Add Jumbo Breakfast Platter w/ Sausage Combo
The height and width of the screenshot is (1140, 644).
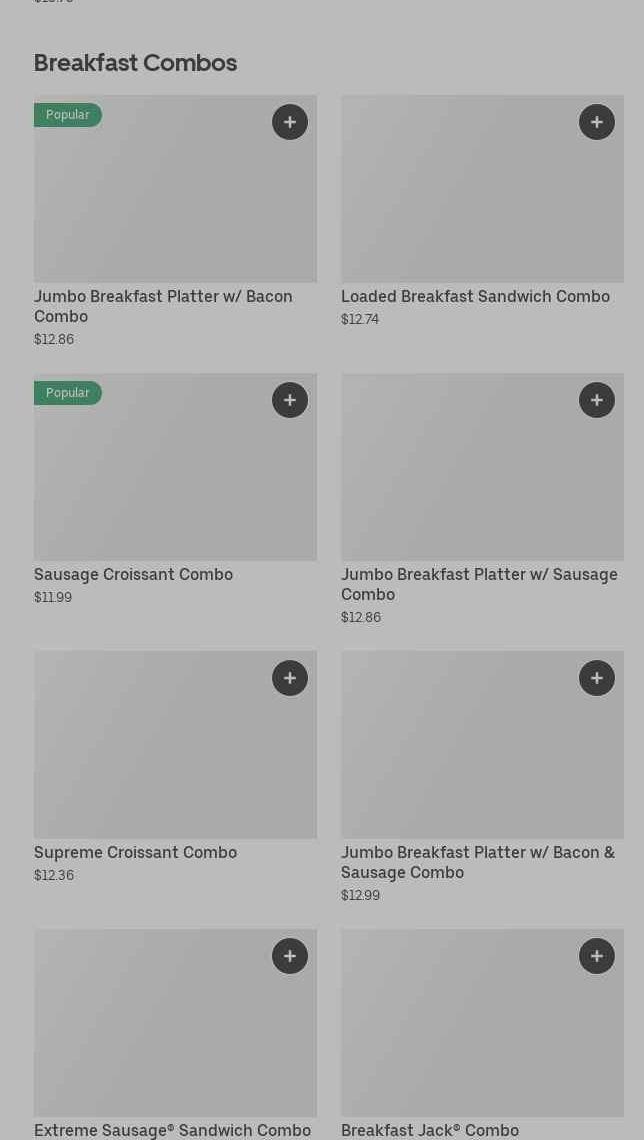pyautogui.click(x=597, y=400)
